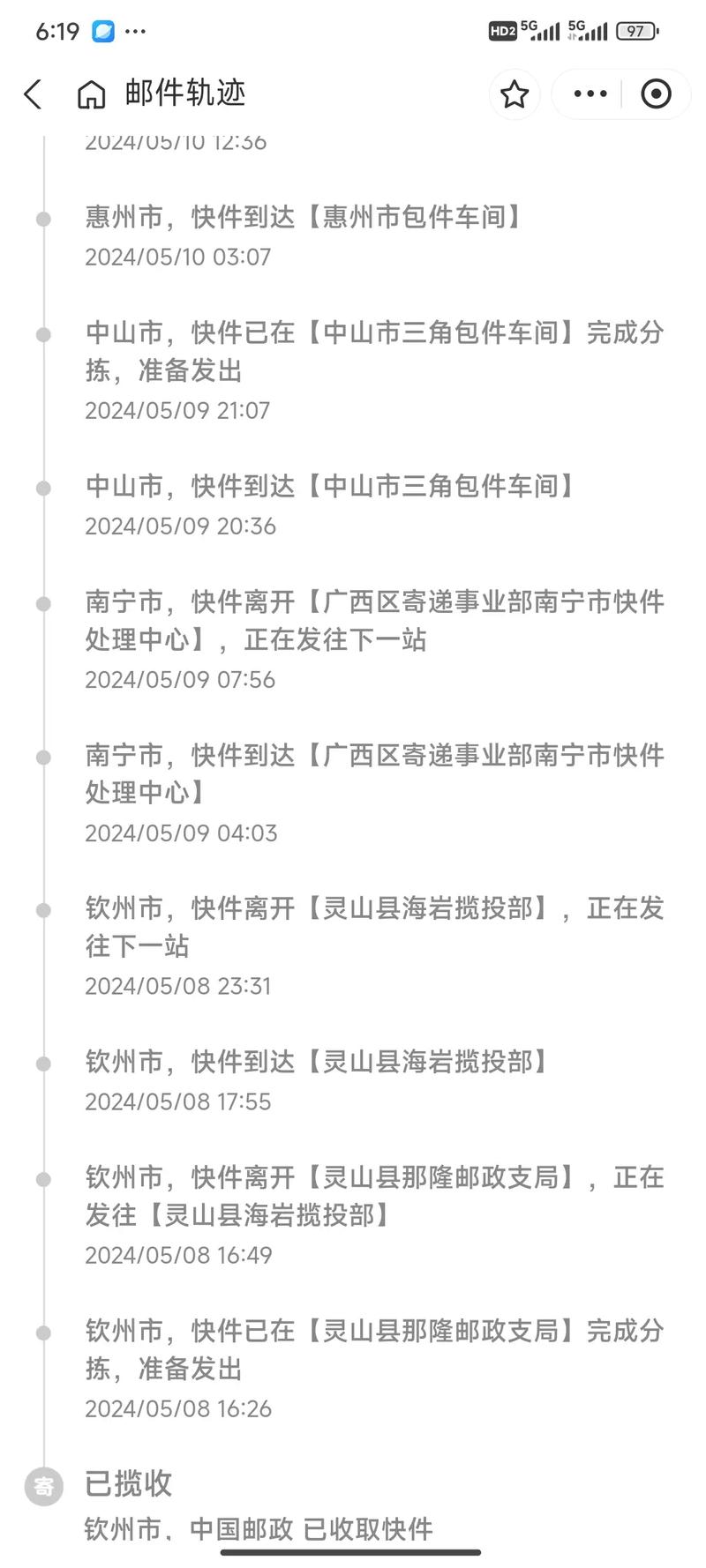Tap the app icon in the status bar
This screenshot has width=706, height=1568.
100,29
